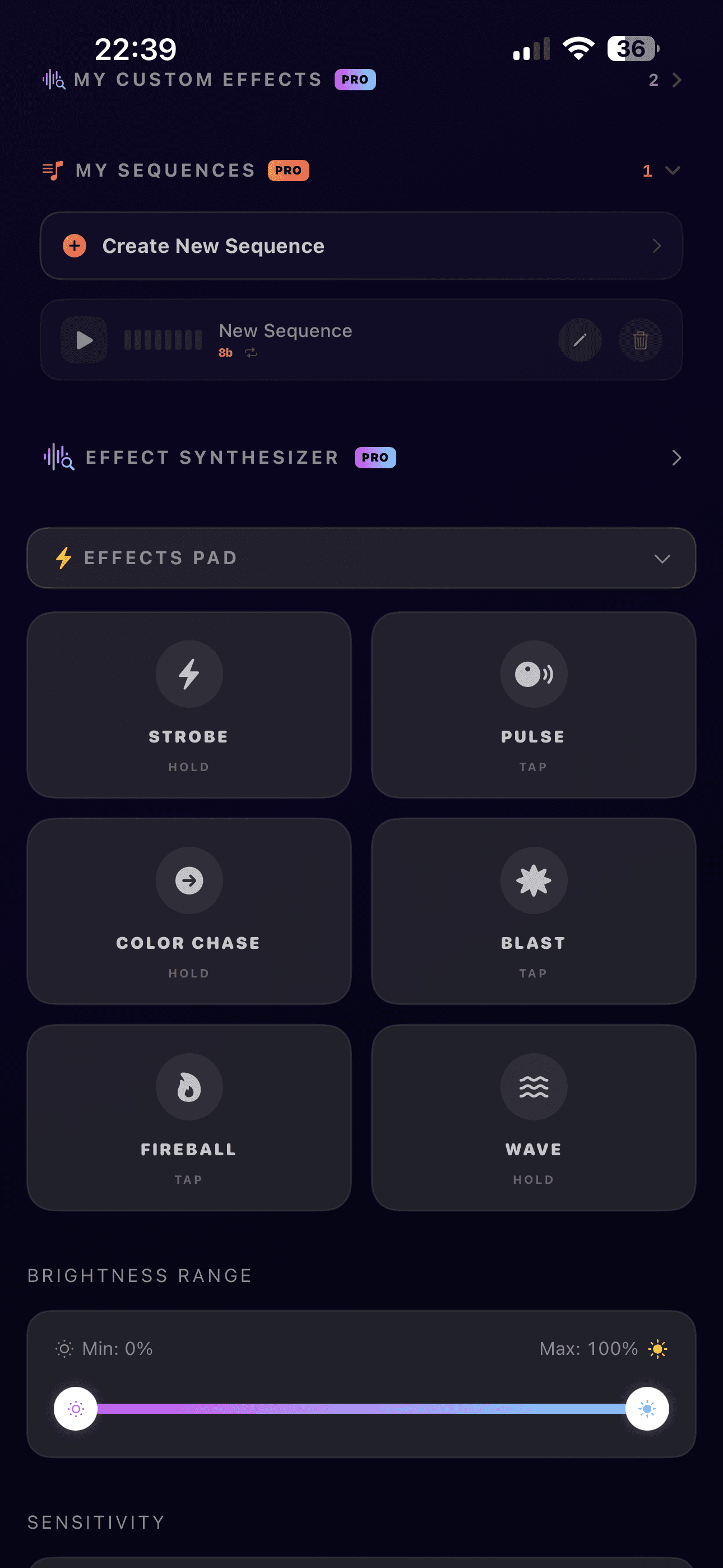Tap the Pulse effect icon
This screenshot has width=723, height=1568.
pyautogui.click(x=533, y=673)
